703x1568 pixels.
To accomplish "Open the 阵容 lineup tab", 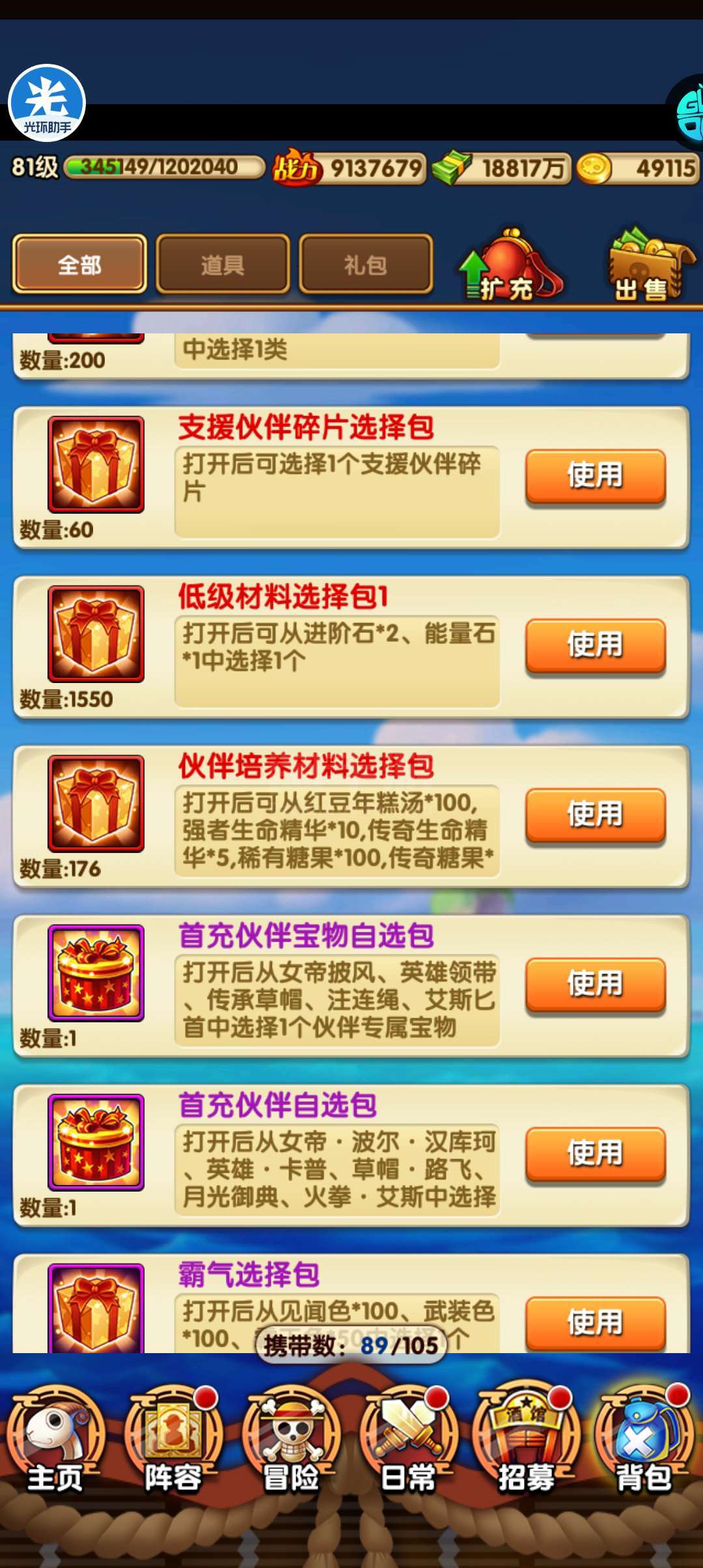I will [173, 1439].
